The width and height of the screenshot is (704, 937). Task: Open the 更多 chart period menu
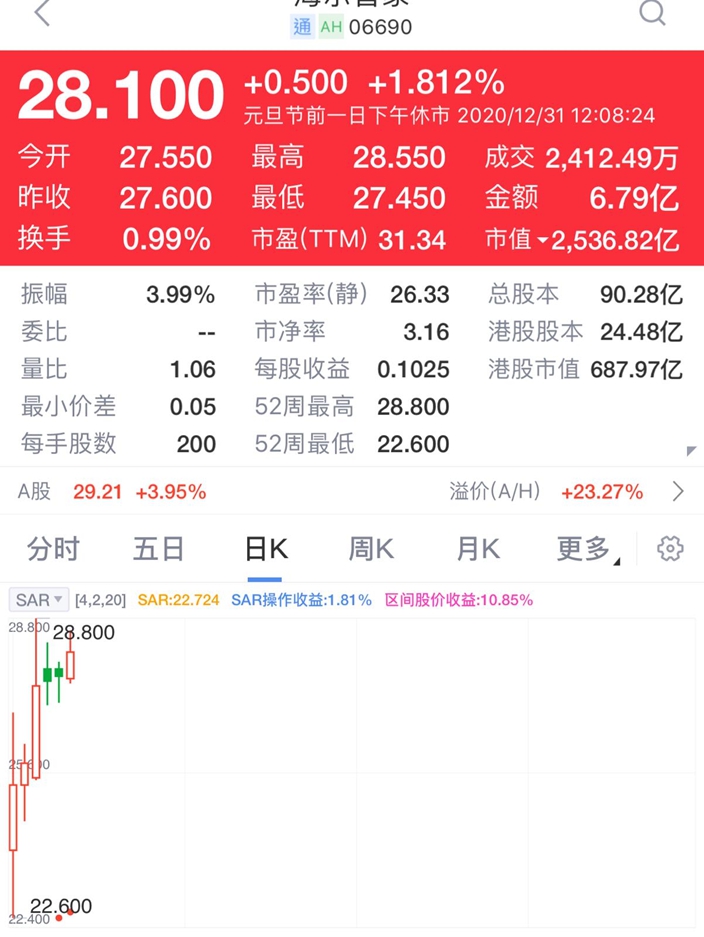click(587, 549)
